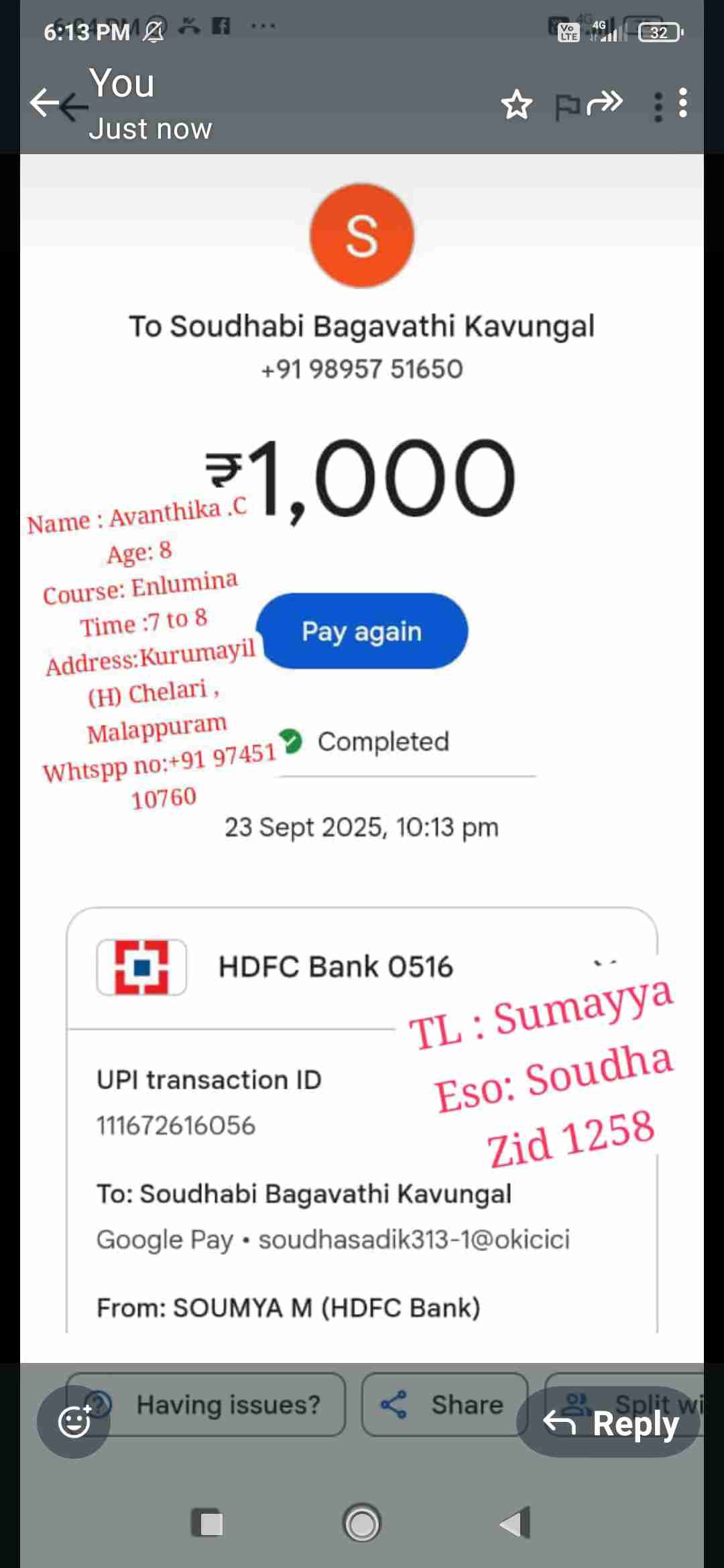This screenshot has width=724, height=1568.
Task: Tap the system home button
Action: (x=362, y=1524)
